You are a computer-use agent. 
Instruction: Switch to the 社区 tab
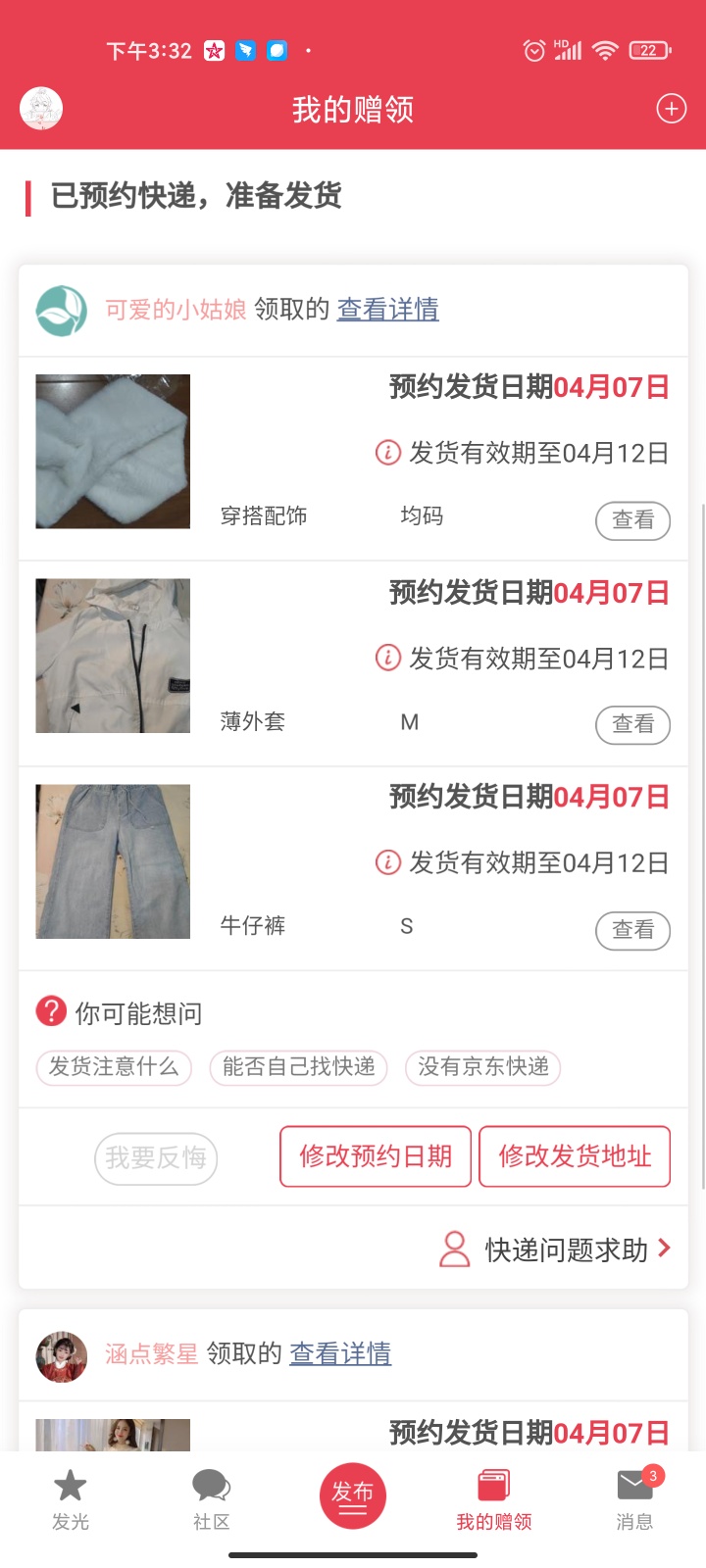211,1499
